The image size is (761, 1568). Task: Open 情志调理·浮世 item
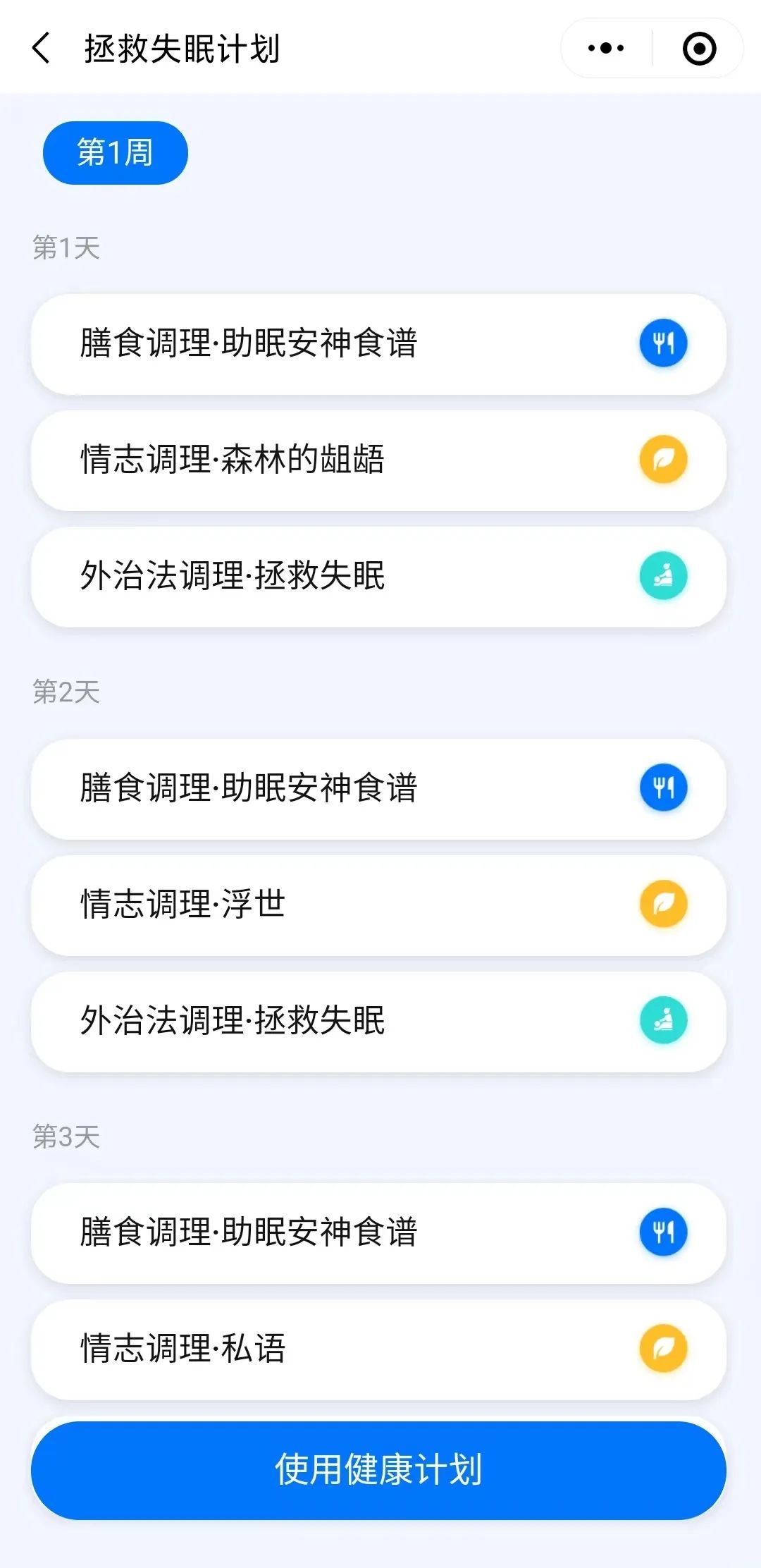[x=378, y=905]
